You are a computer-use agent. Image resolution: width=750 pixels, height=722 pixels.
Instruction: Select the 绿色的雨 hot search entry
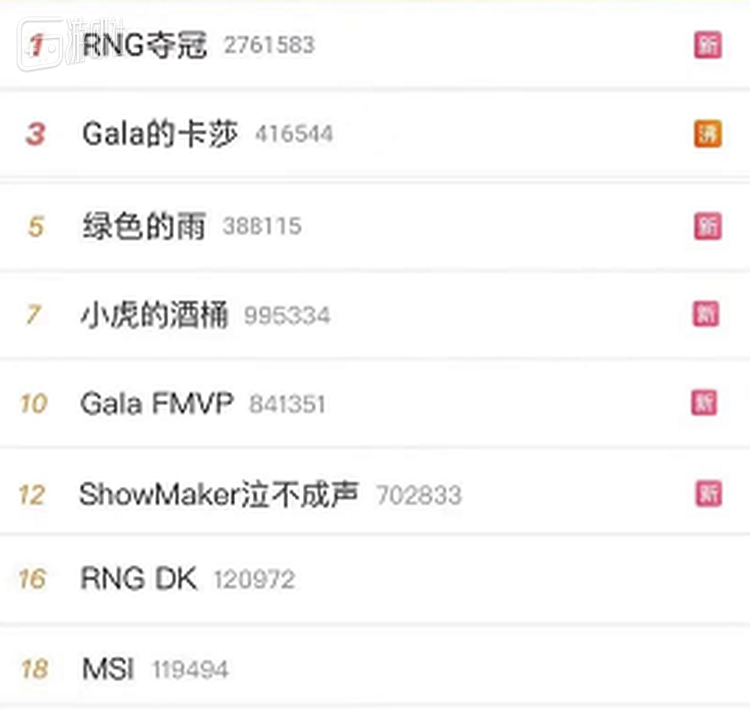click(143, 226)
